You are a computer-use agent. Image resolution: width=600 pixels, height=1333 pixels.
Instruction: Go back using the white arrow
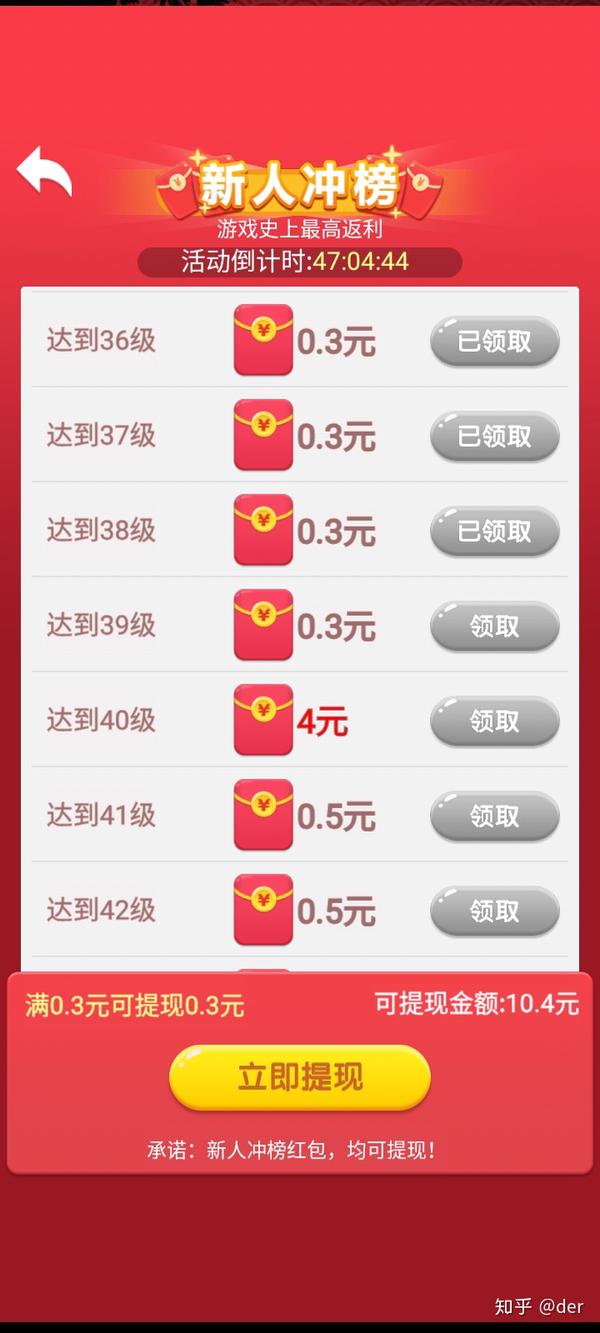(x=45, y=172)
